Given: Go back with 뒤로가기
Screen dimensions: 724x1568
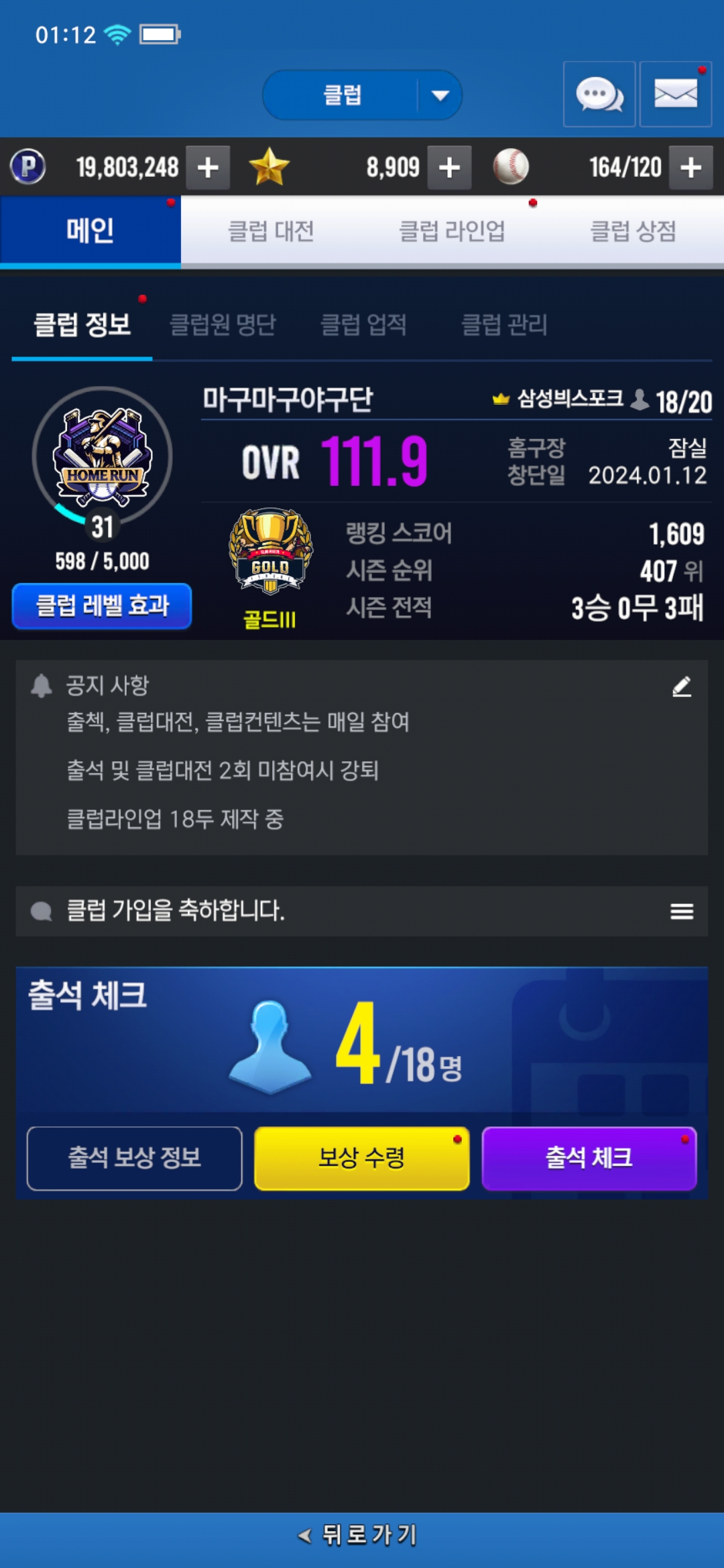Looking at the screenshot, I should coord(362,1534).
